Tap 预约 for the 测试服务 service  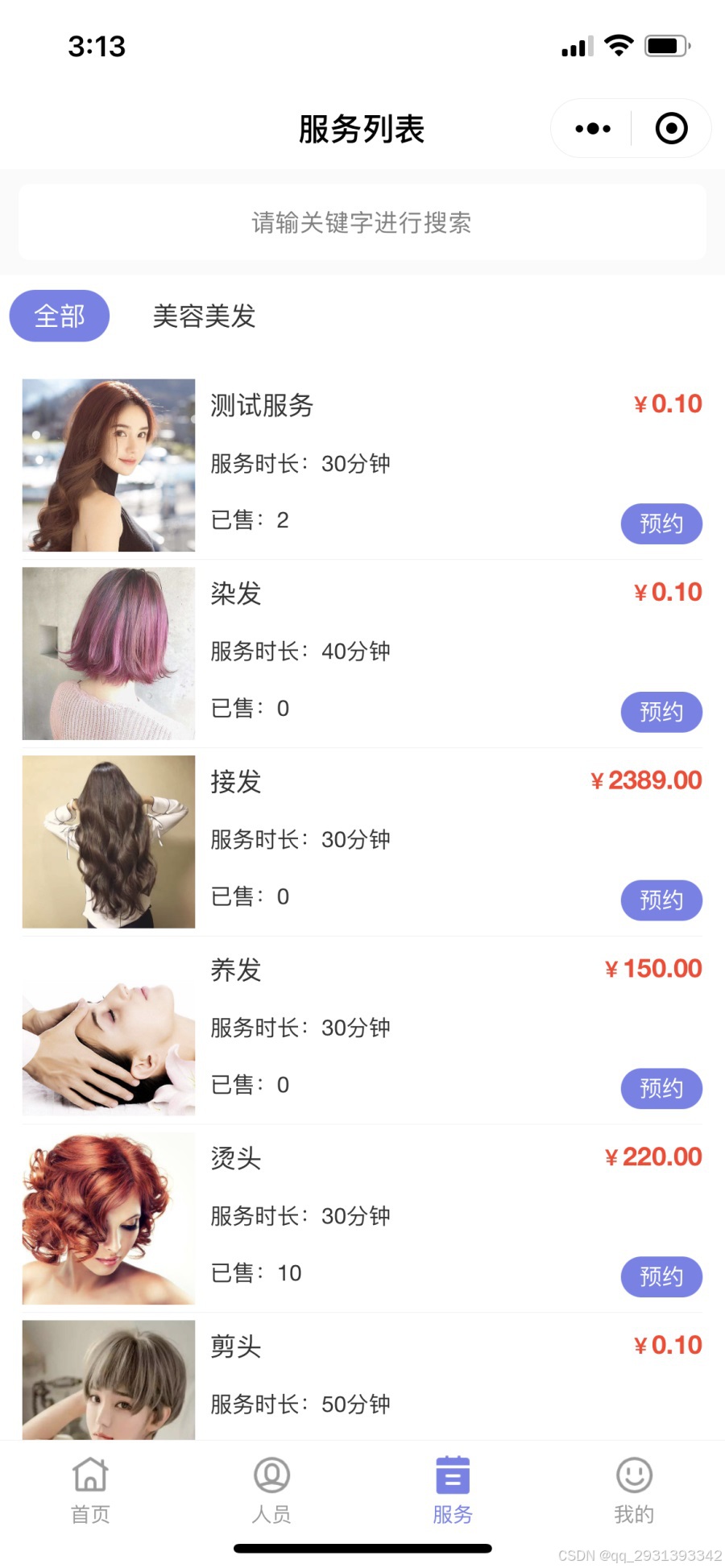pos(661,523)
